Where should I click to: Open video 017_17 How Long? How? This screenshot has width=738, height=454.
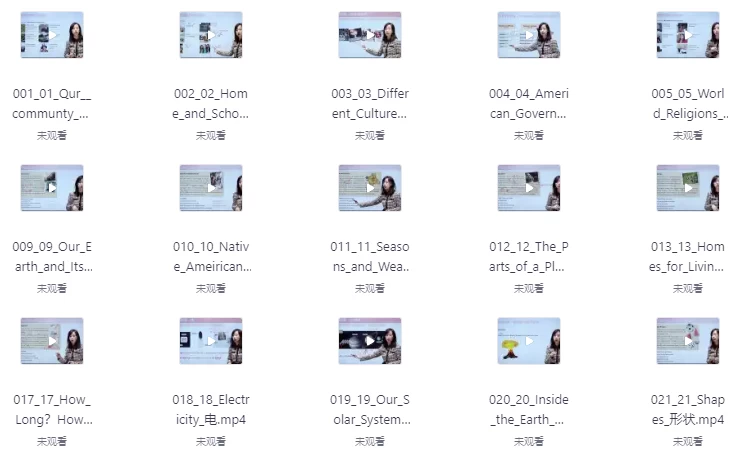tap(52, 341)
